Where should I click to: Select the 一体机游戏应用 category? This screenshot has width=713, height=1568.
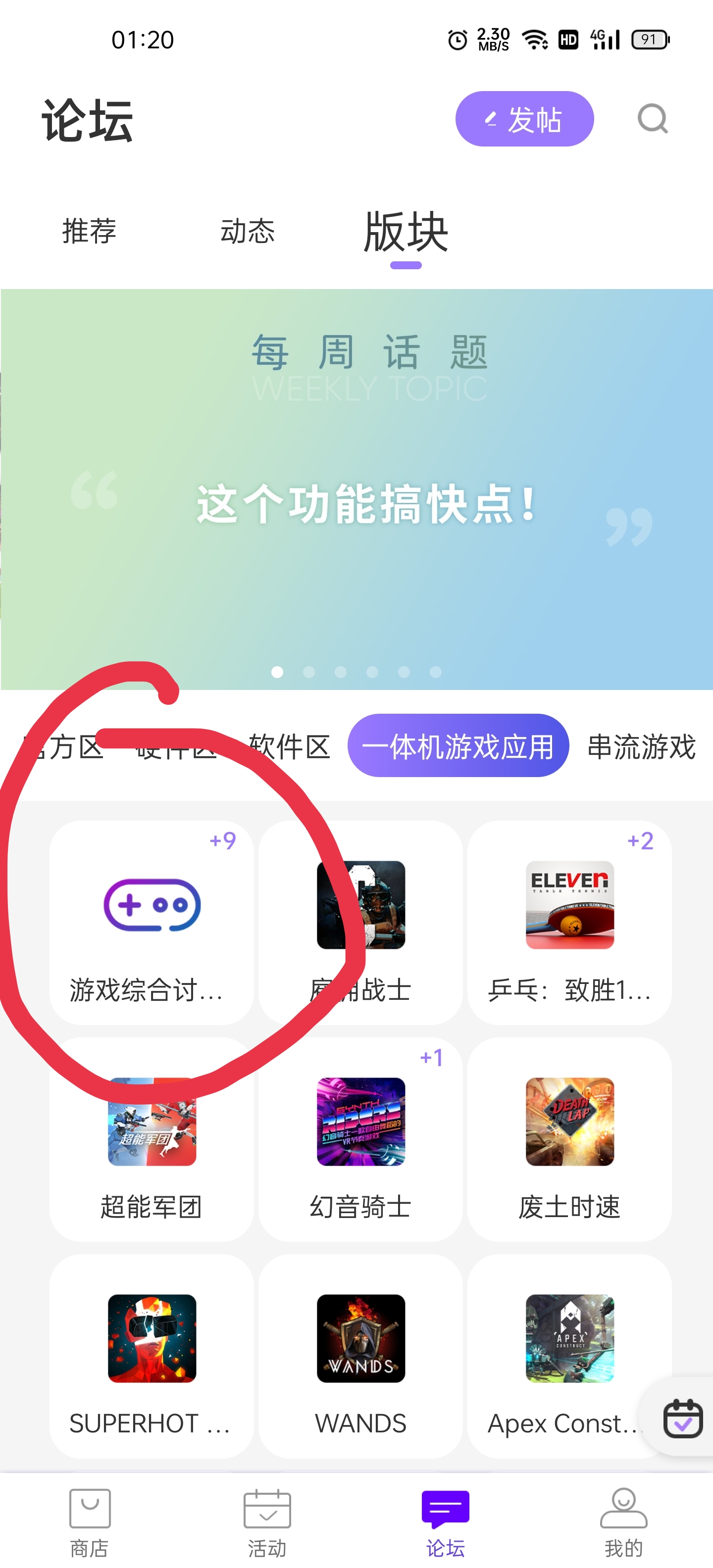(x=458, y=746)
